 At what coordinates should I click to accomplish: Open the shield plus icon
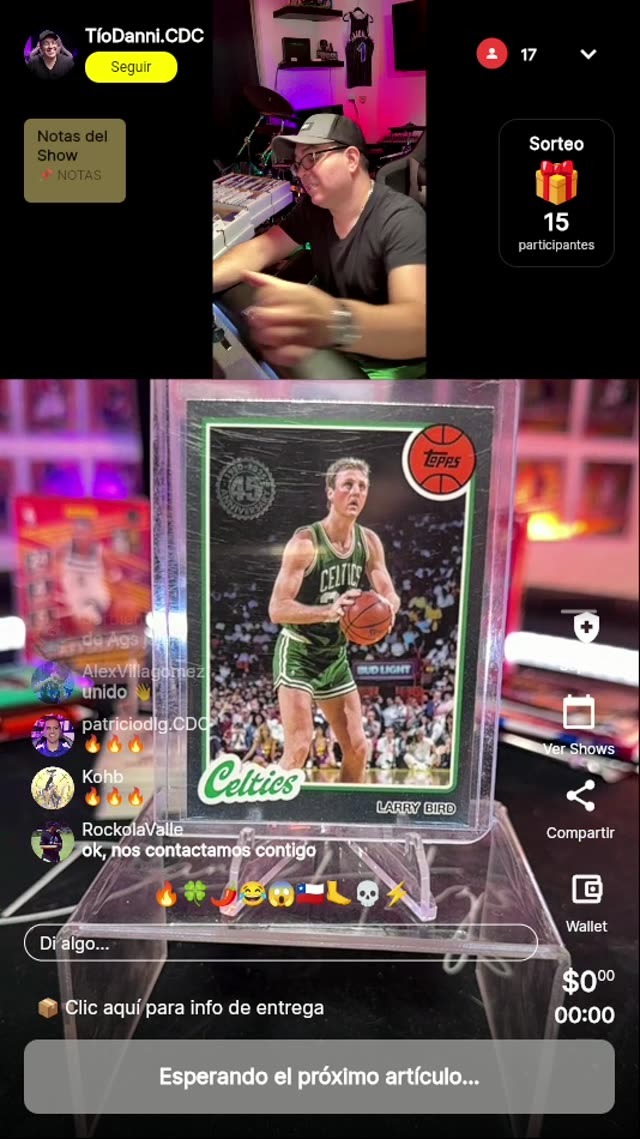pyautogui.click(x=586, y=627)
